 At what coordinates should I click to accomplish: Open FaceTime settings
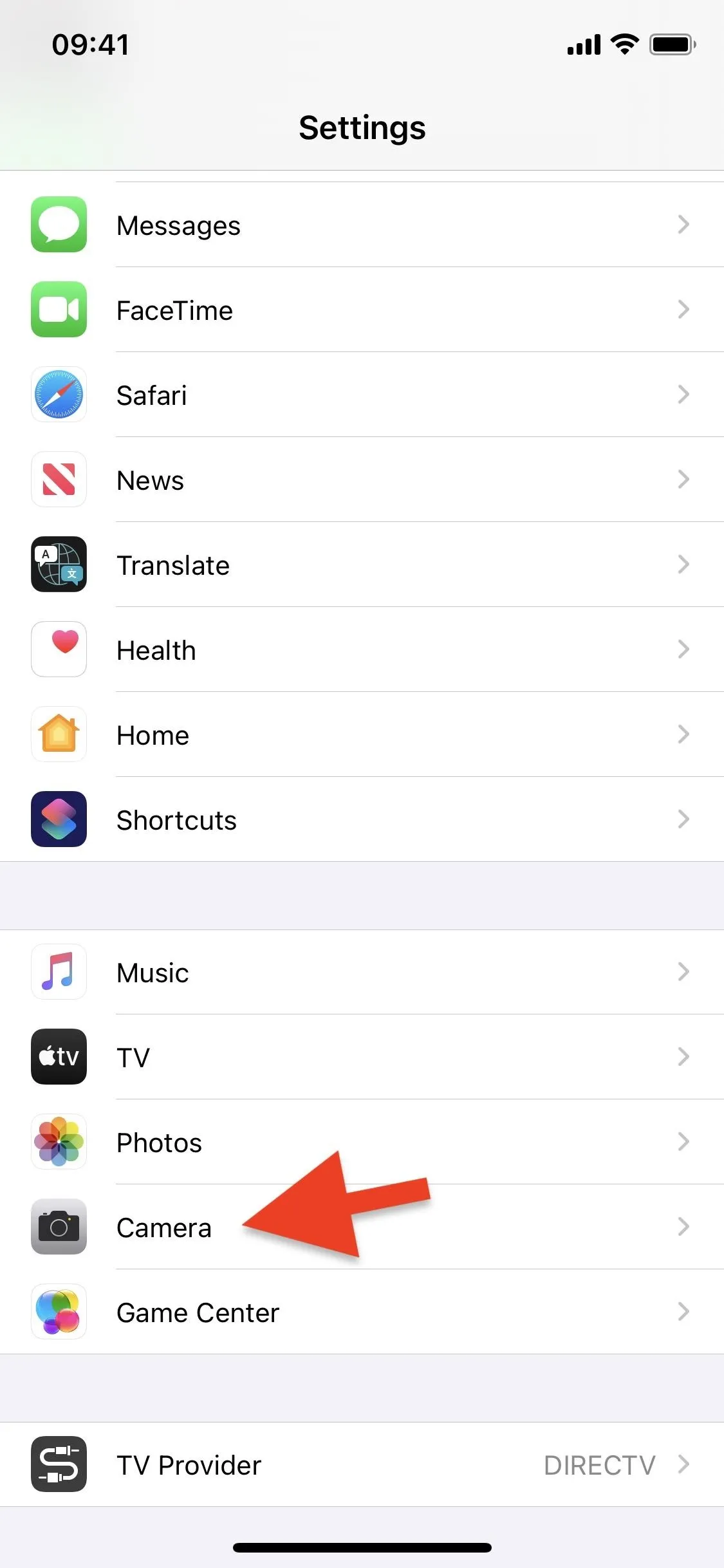pyautogui.click(x=362, y=310)
